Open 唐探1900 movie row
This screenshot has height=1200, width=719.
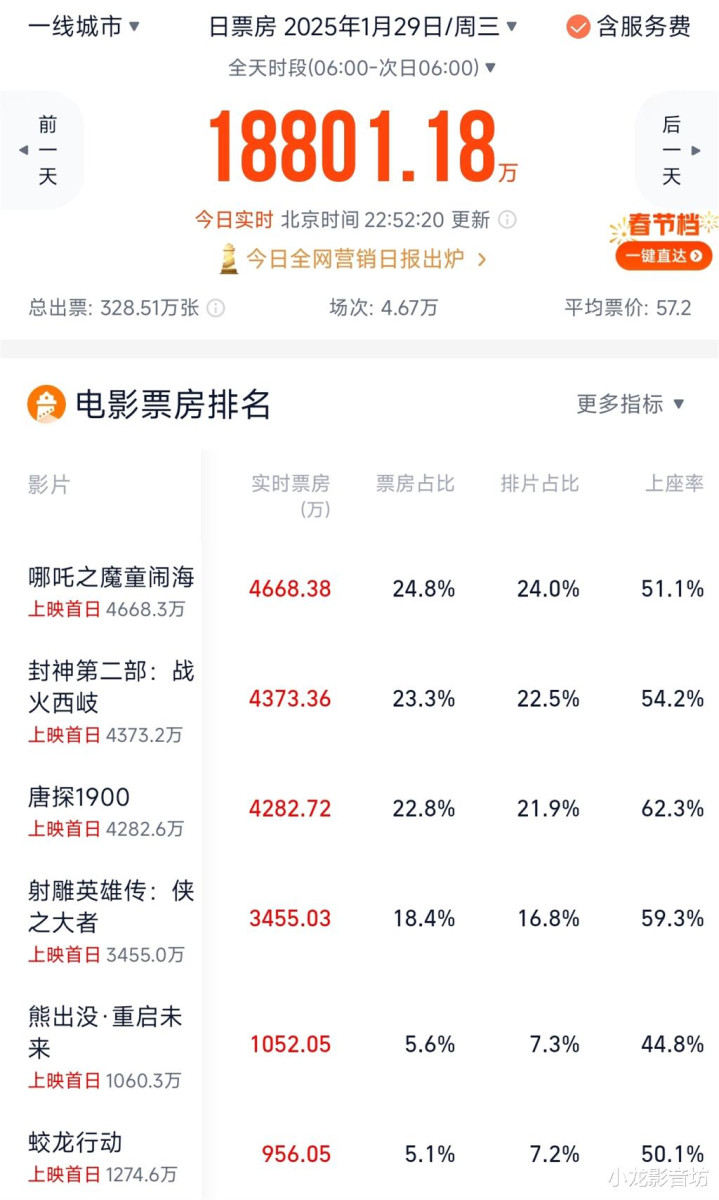point(360,810)
